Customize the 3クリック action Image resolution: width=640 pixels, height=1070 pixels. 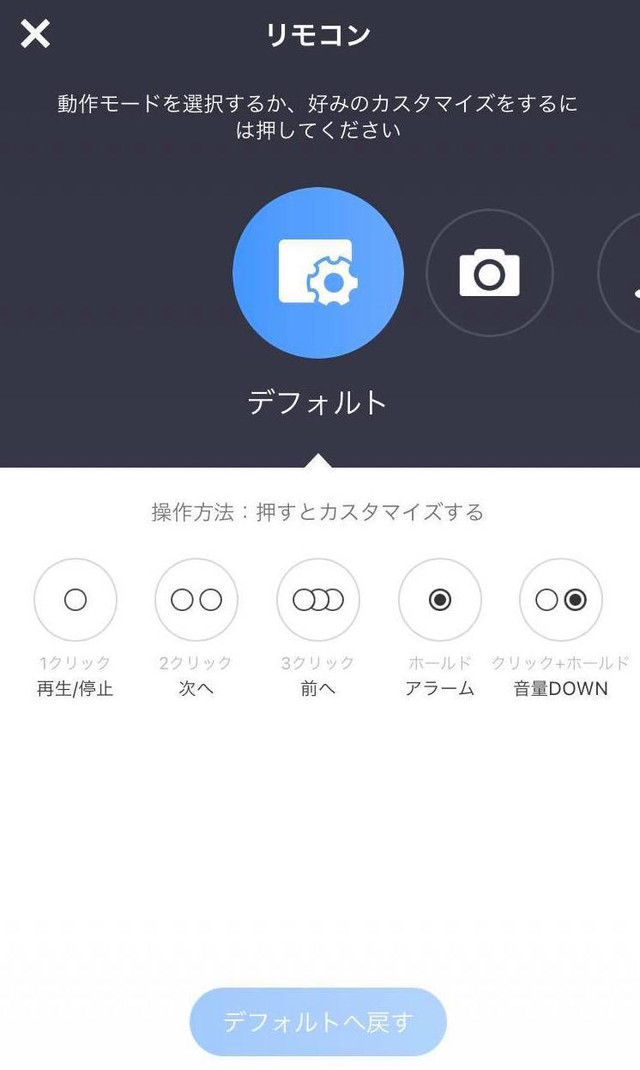[x=318, y=600]
